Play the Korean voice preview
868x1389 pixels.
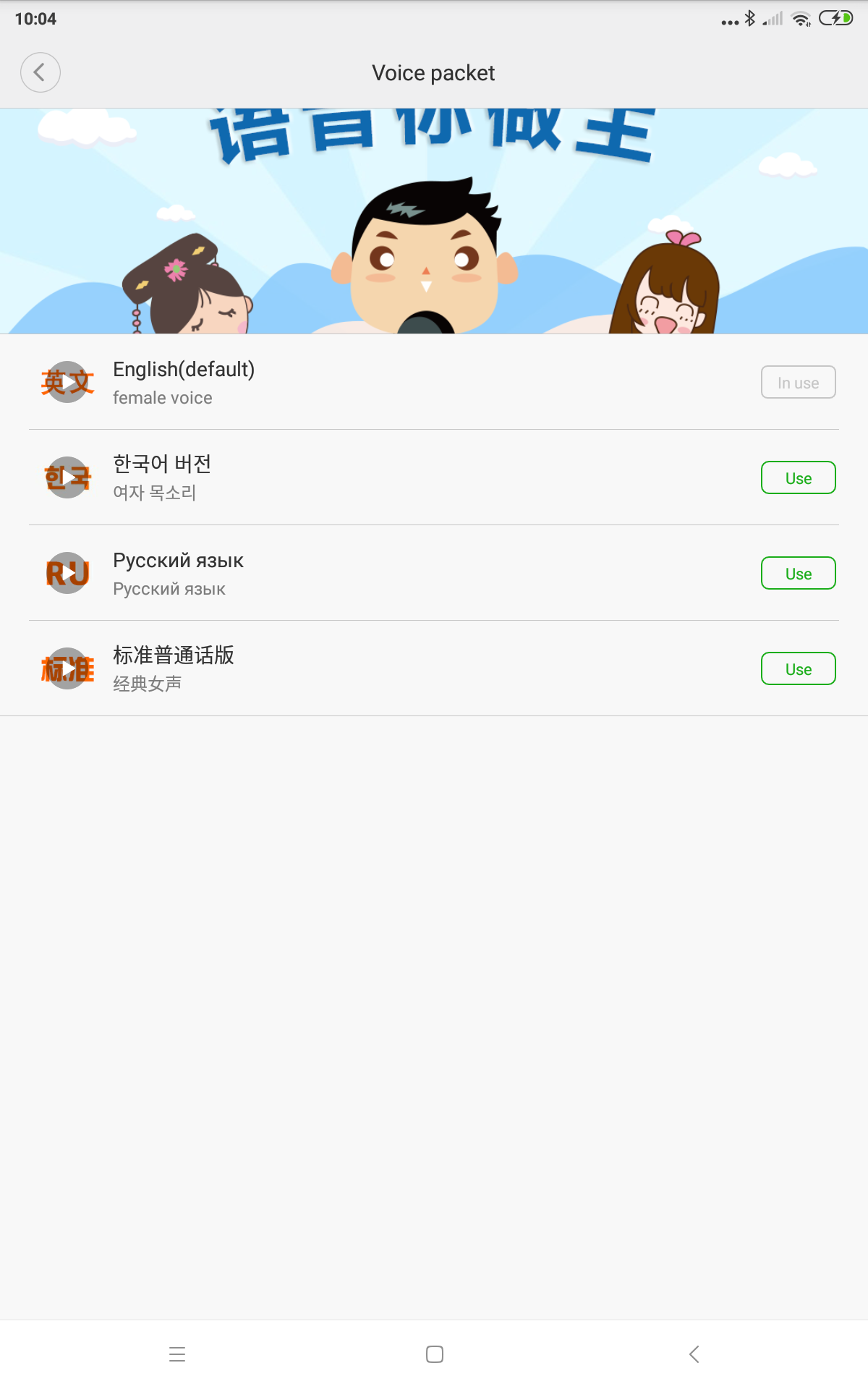67,477
